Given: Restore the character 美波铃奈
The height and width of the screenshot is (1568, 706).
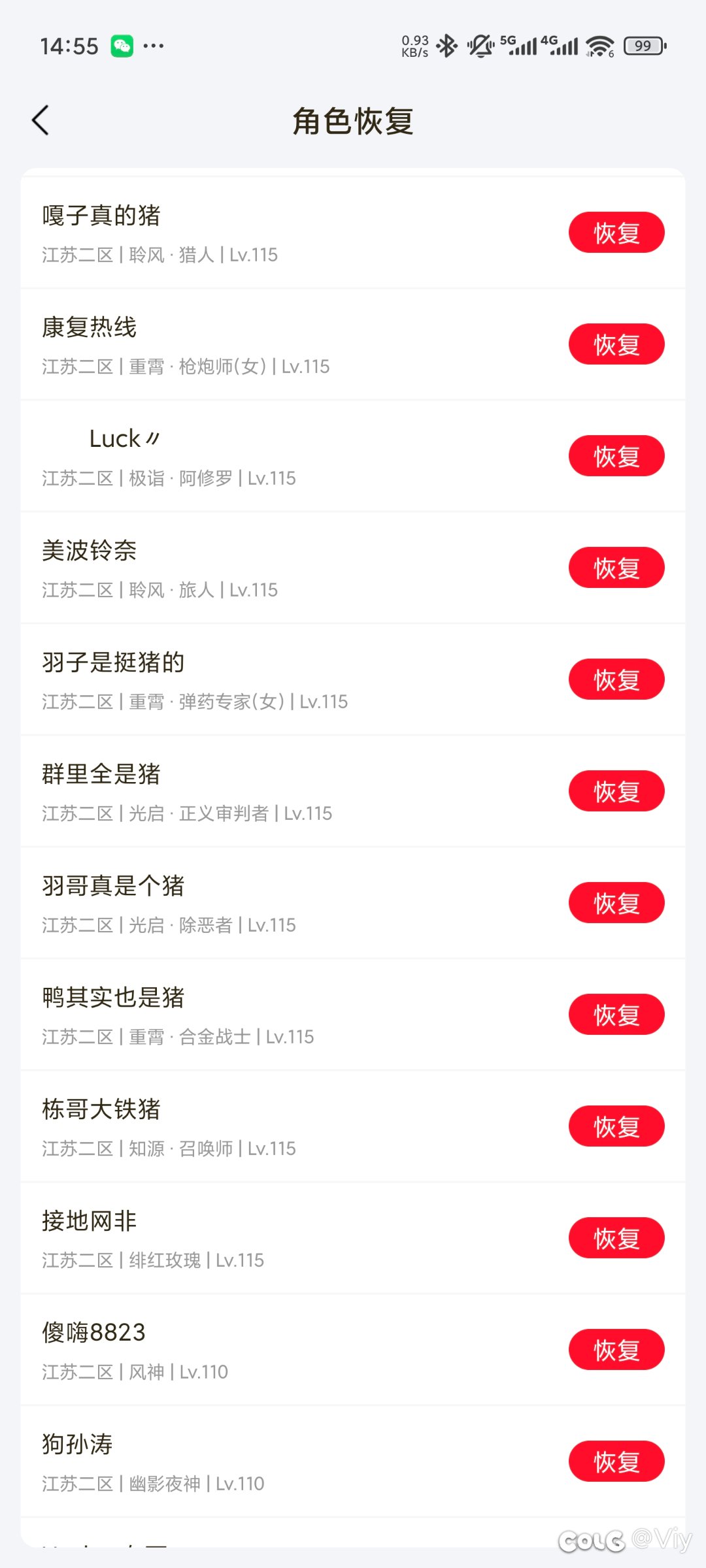Looking at the screenshot, I should pos(616,568).
